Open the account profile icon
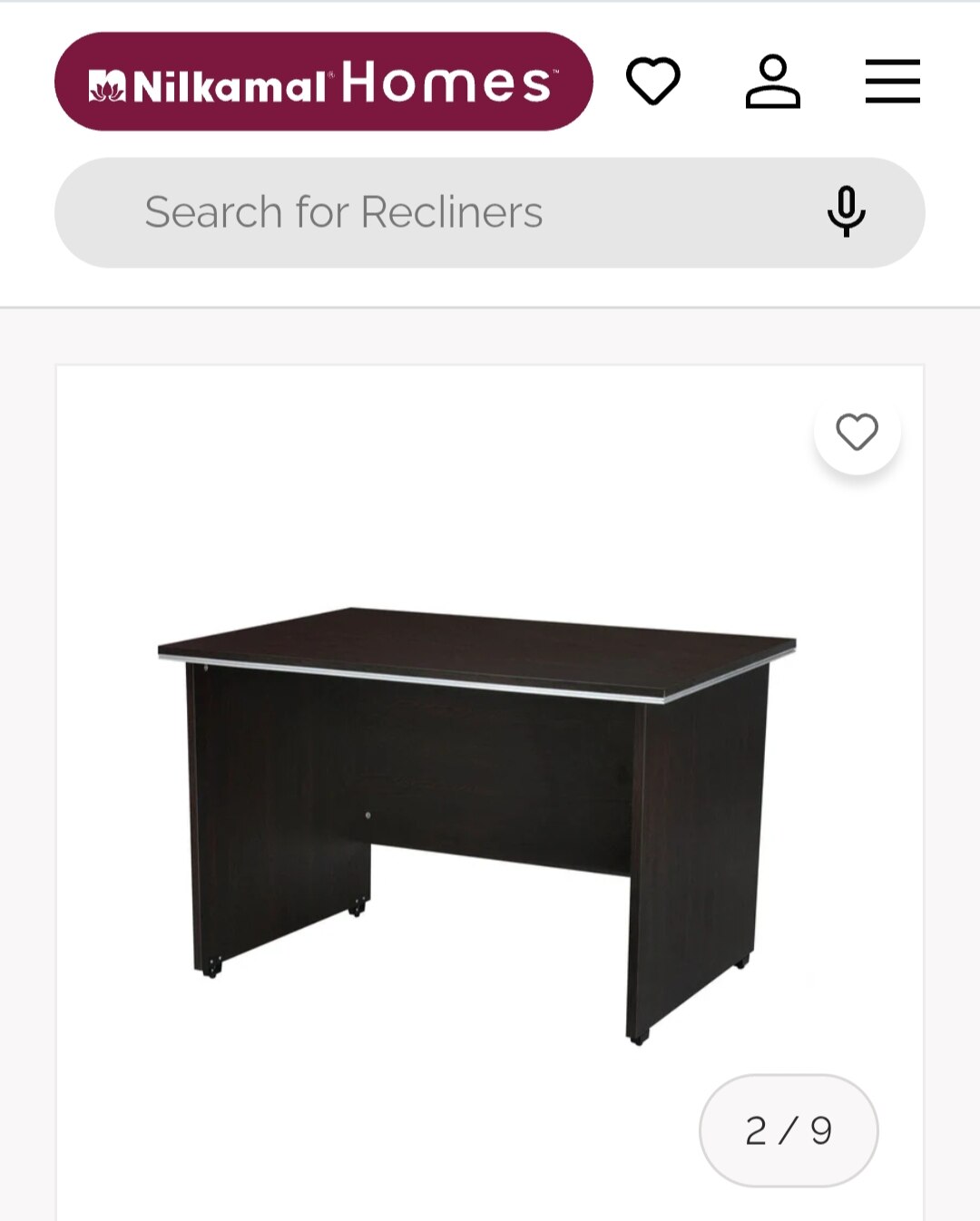This screenshot has height=1221, width=980. pyautogui.click(x=773, y=82)
